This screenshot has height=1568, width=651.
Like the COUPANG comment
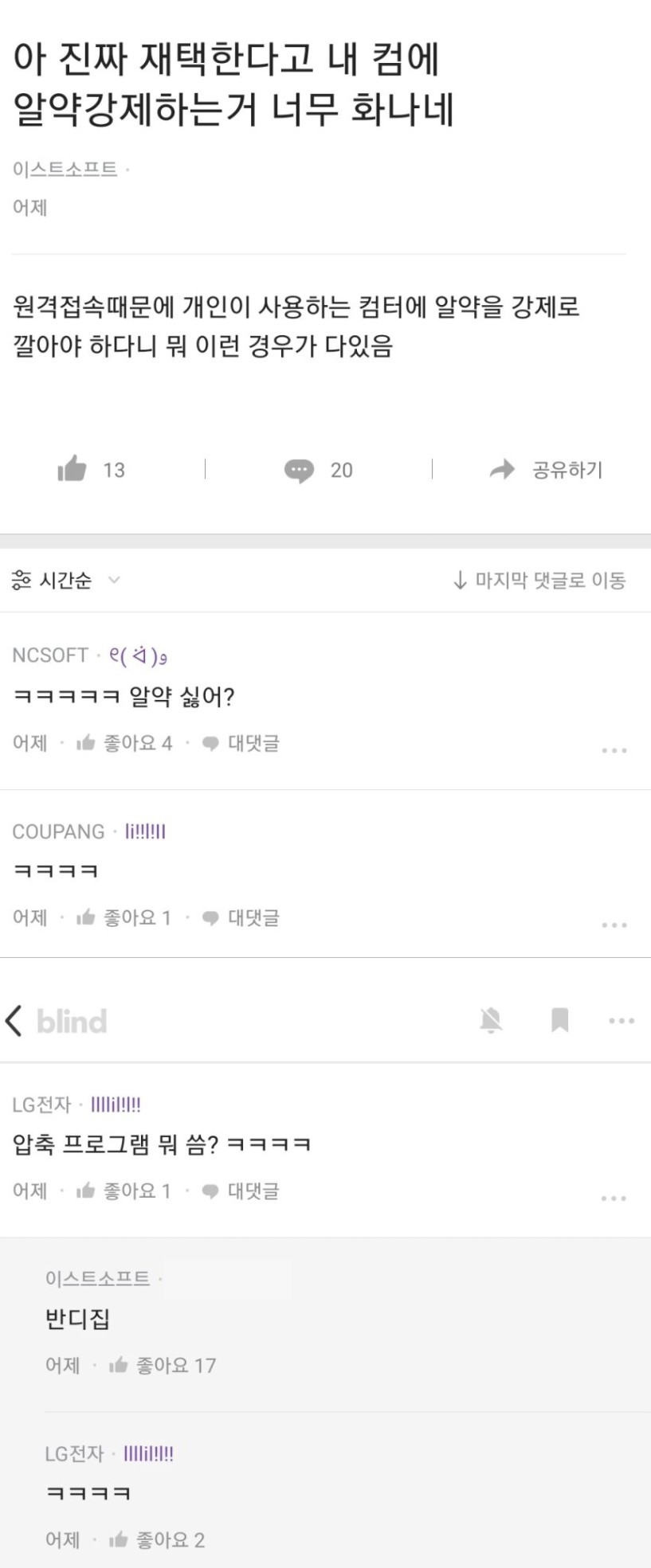124,918
